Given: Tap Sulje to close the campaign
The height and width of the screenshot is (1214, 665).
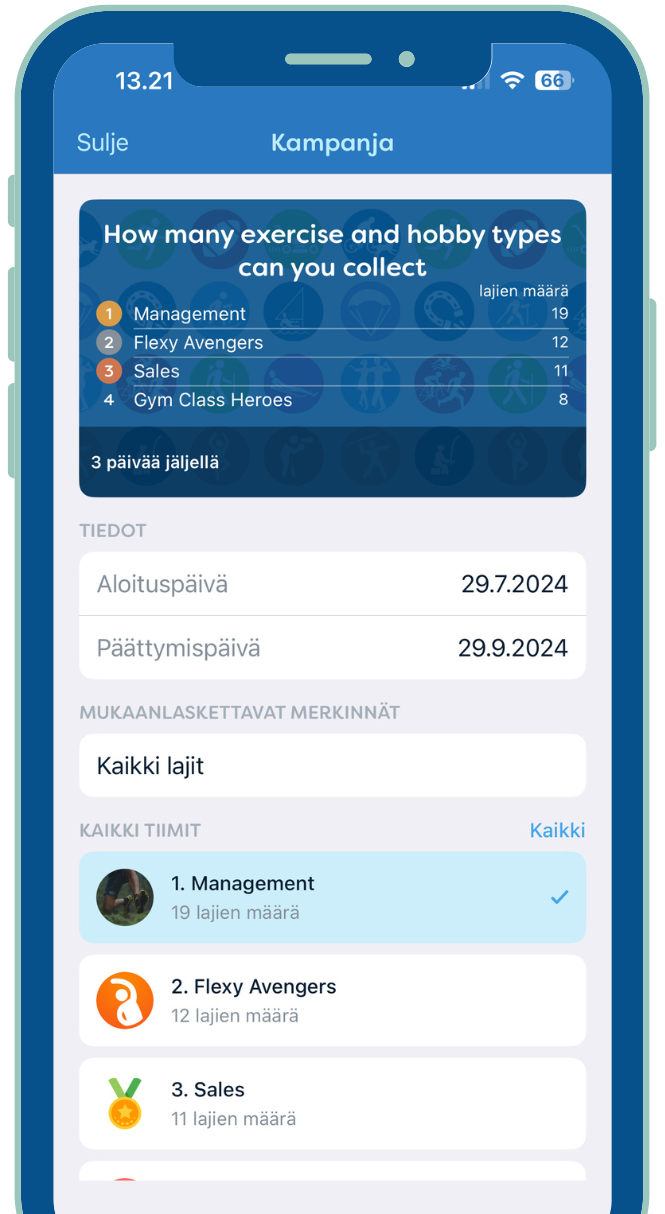Looking at the screenshot, I should 103,143.
